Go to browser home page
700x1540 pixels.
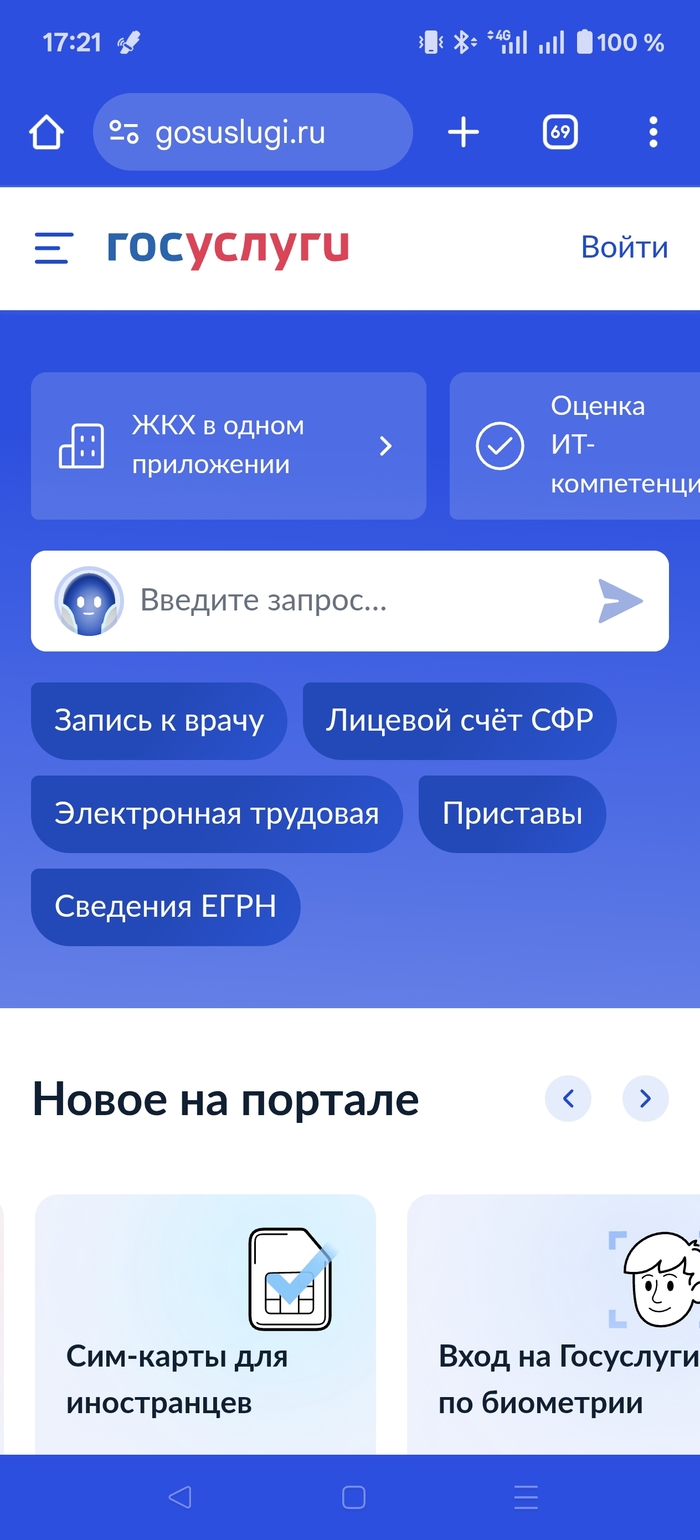(x=46, y=132)
